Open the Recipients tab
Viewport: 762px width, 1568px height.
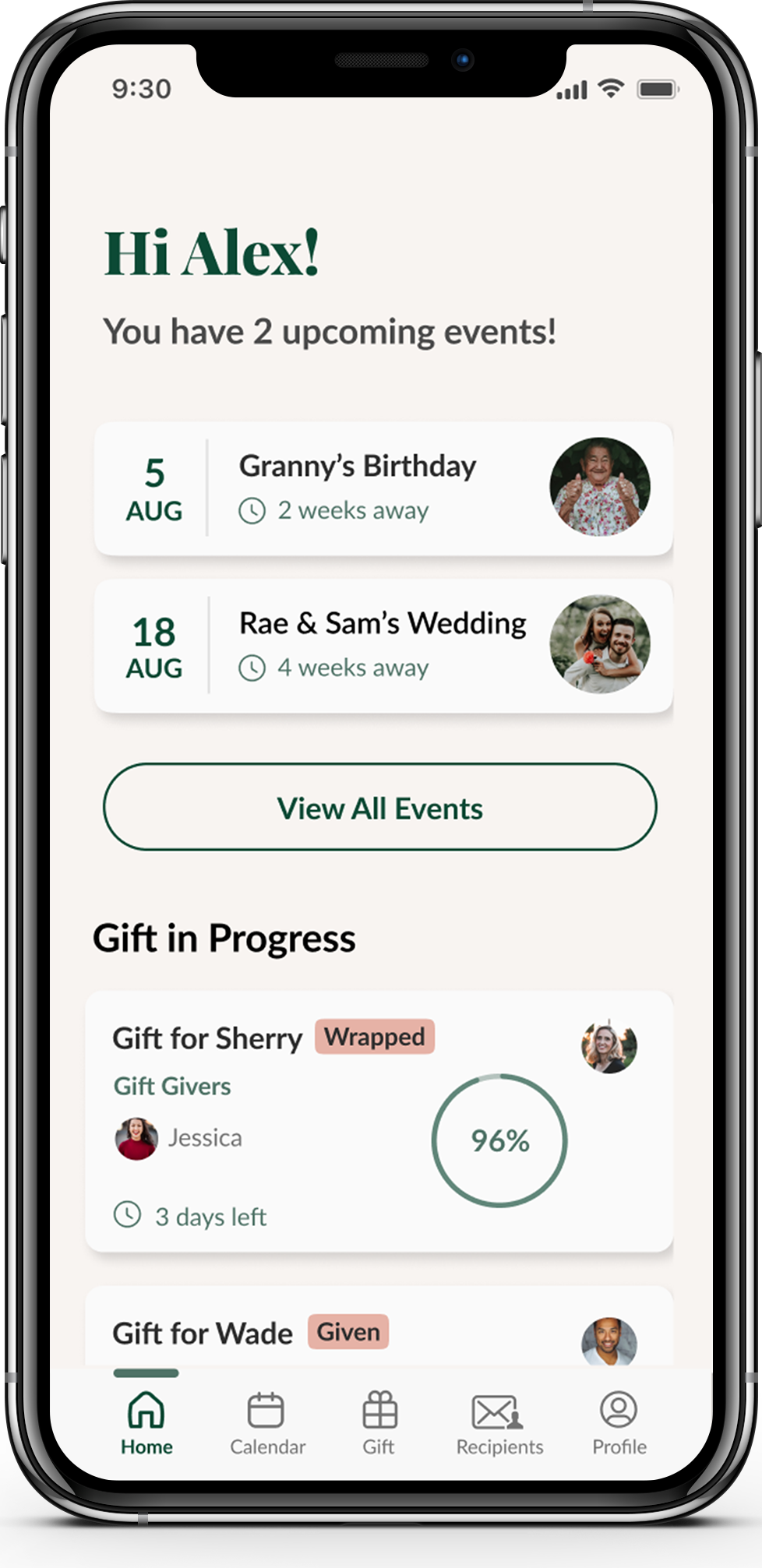pyautogui.click(x=499, y=1423)
